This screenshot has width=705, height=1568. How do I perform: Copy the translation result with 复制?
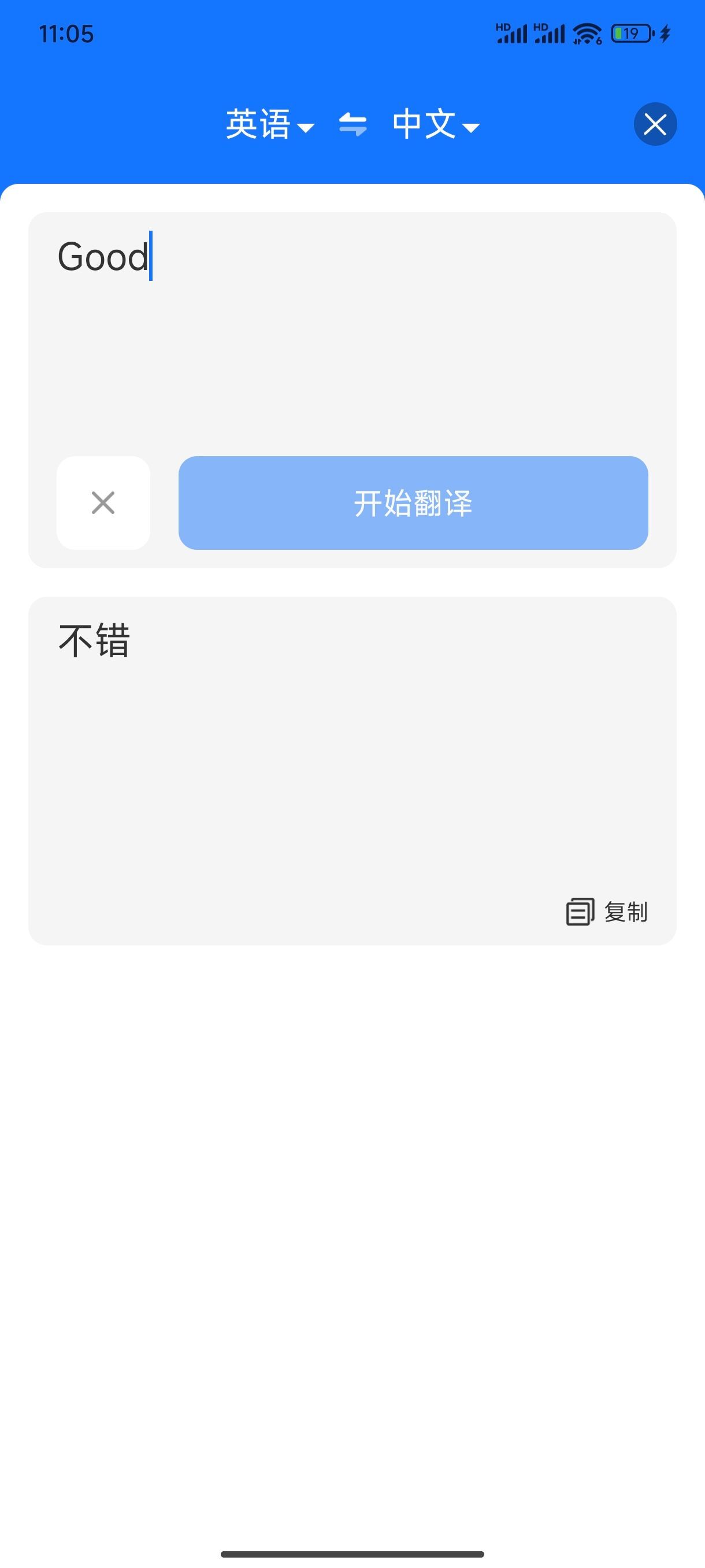(607, 912)
